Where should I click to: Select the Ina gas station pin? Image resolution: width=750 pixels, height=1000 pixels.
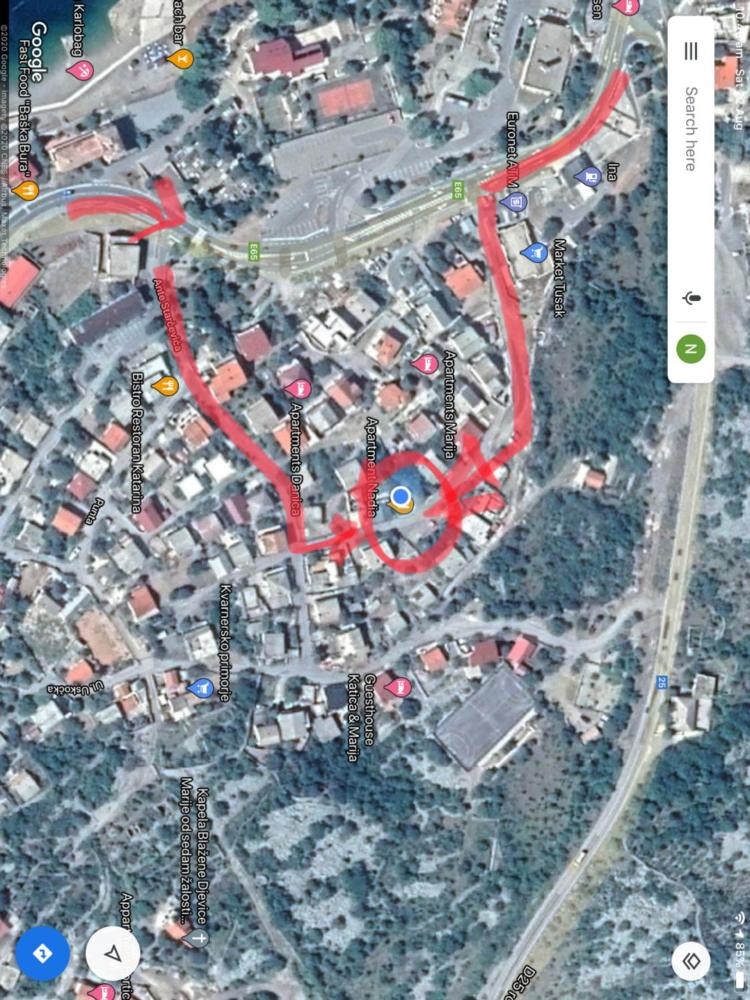[589, 176]
